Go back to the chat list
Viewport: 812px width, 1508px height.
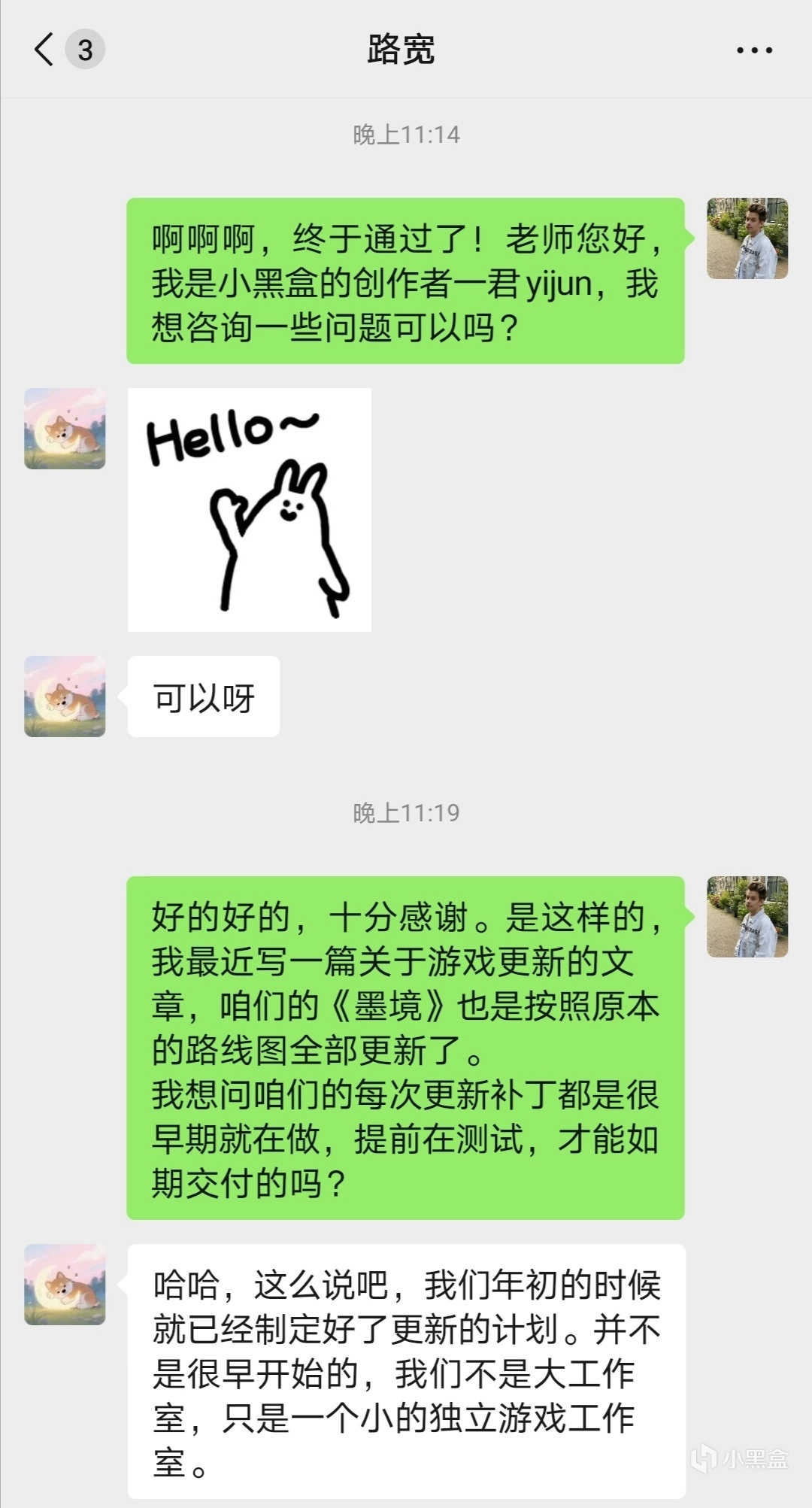pos(45,50)
